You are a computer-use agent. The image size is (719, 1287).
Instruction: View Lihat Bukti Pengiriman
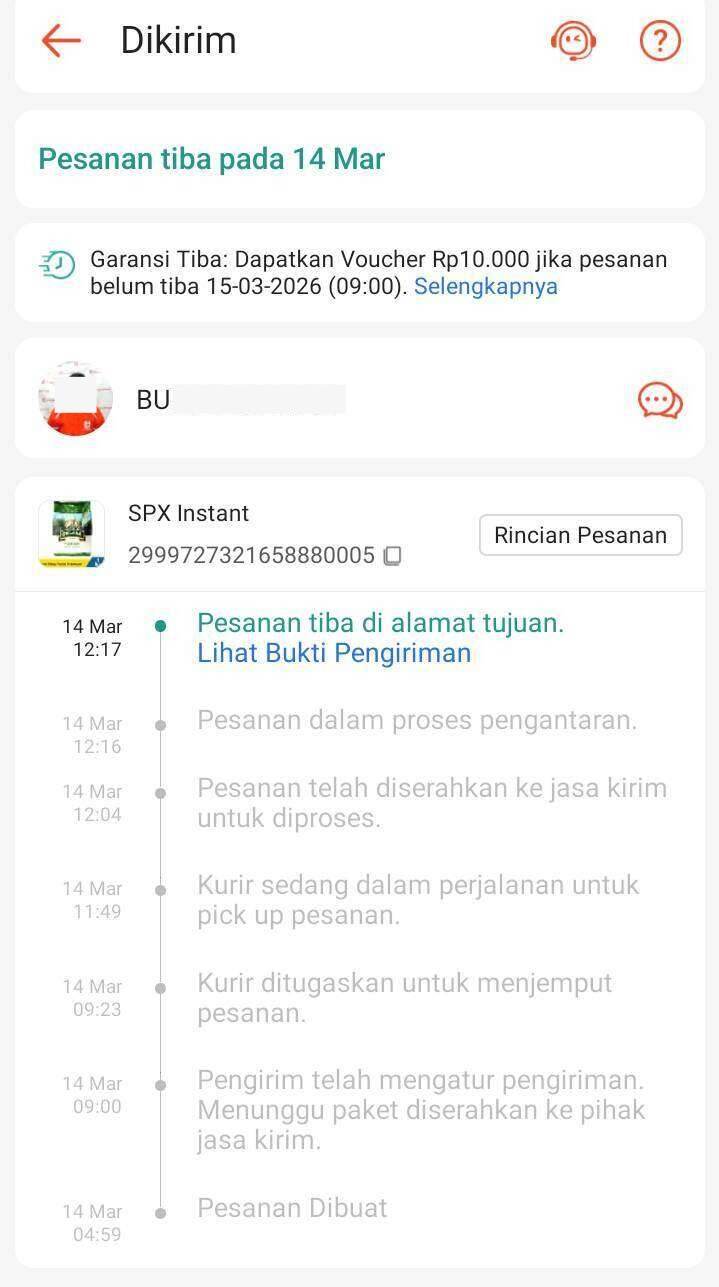[334, 654]
